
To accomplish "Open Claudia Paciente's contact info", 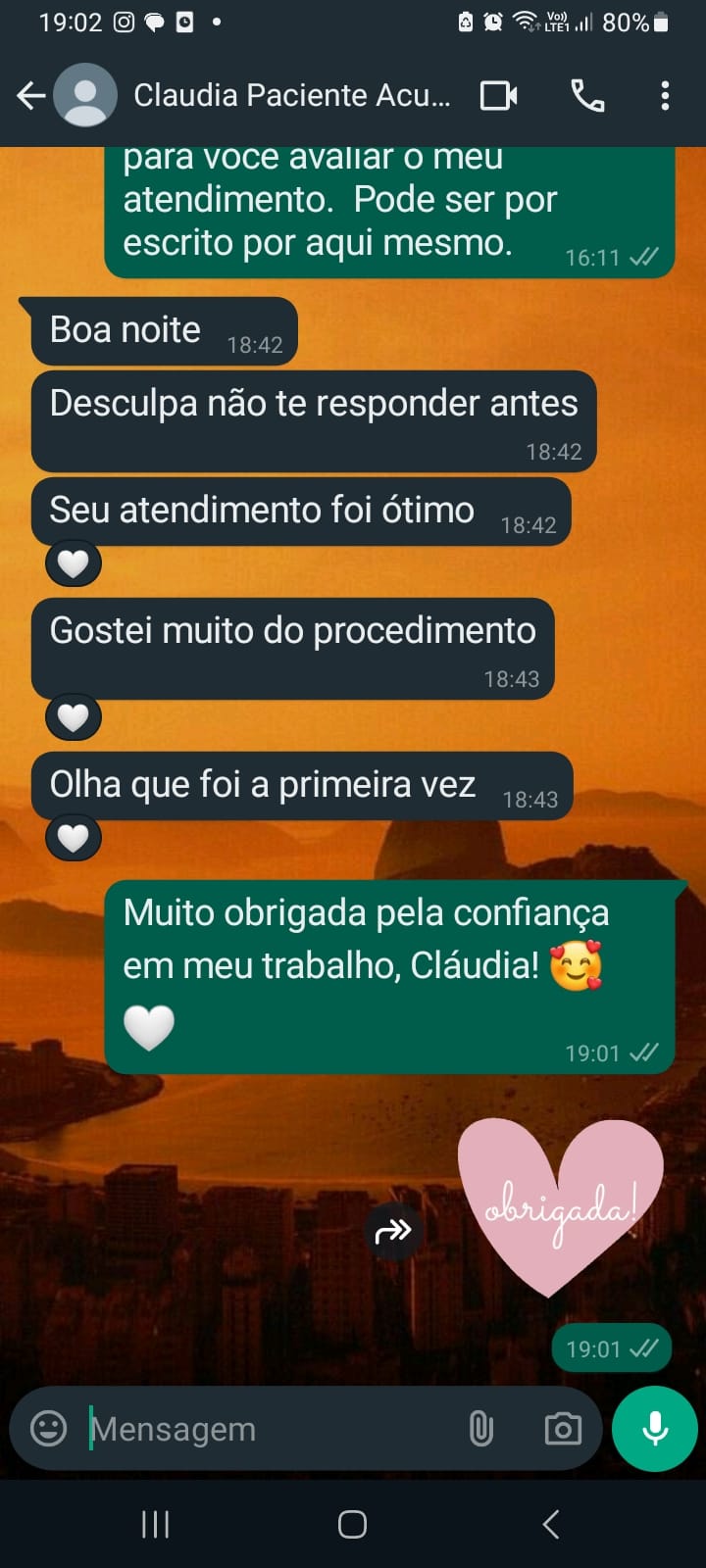I will [290, 96].
